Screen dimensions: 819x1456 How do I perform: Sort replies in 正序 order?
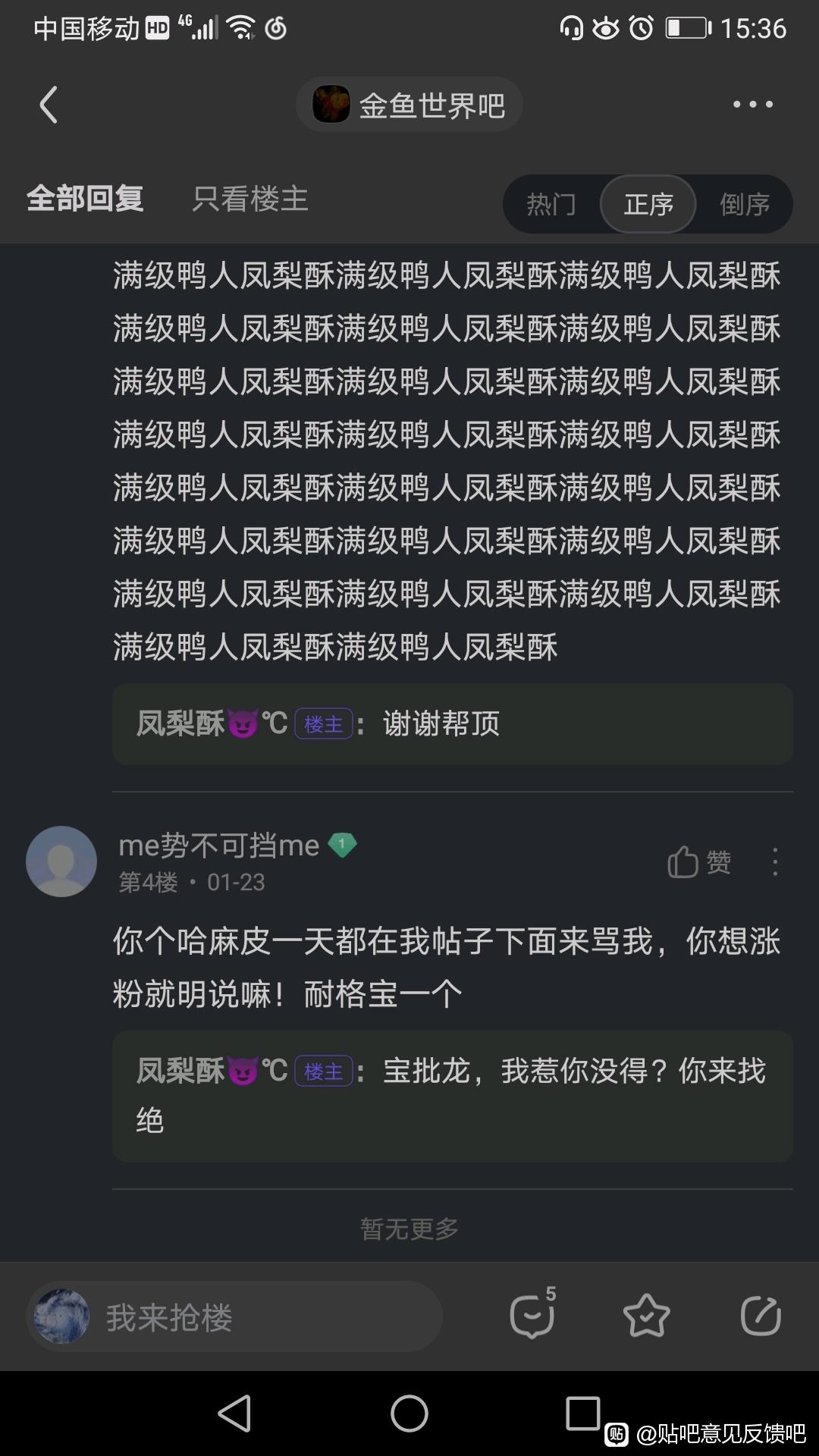(648, 204)
